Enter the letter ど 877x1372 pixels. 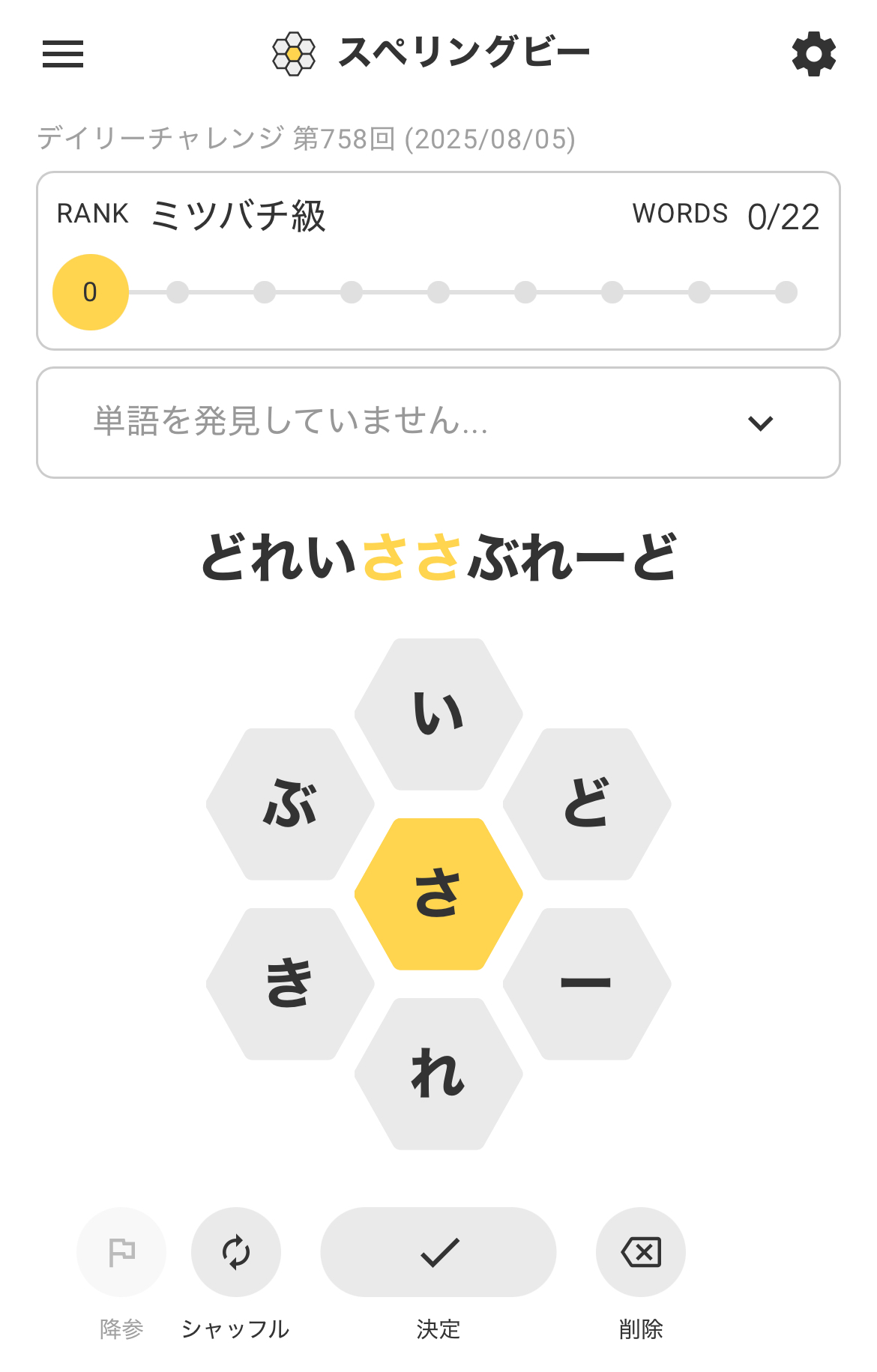(x=587, y=804)
